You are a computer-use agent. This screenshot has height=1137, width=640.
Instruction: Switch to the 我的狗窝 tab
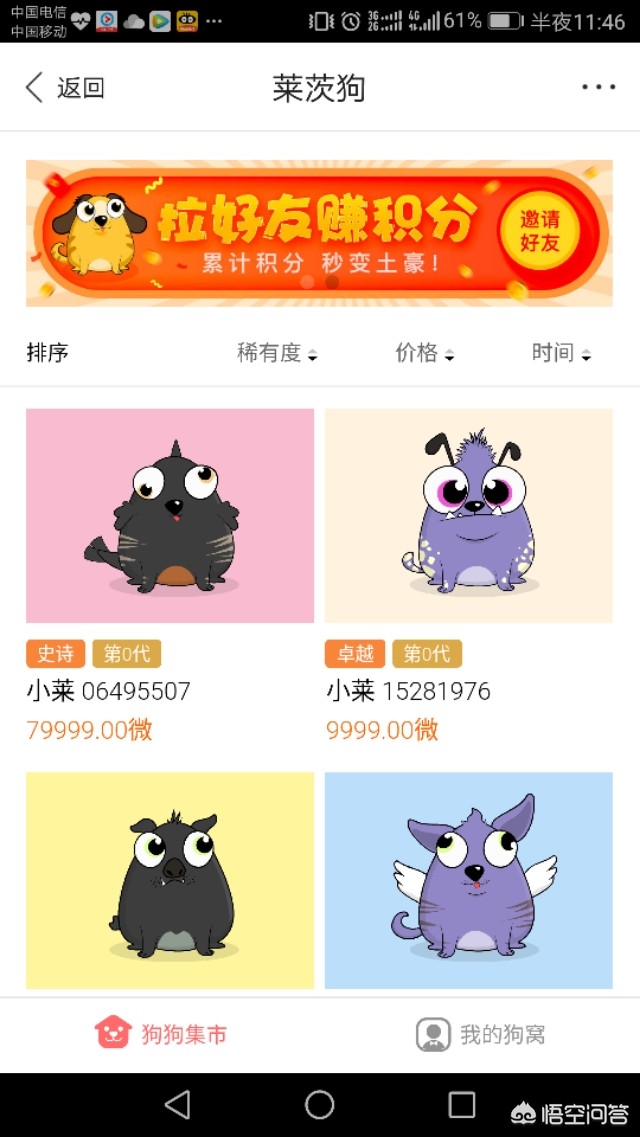[481, 1034]
